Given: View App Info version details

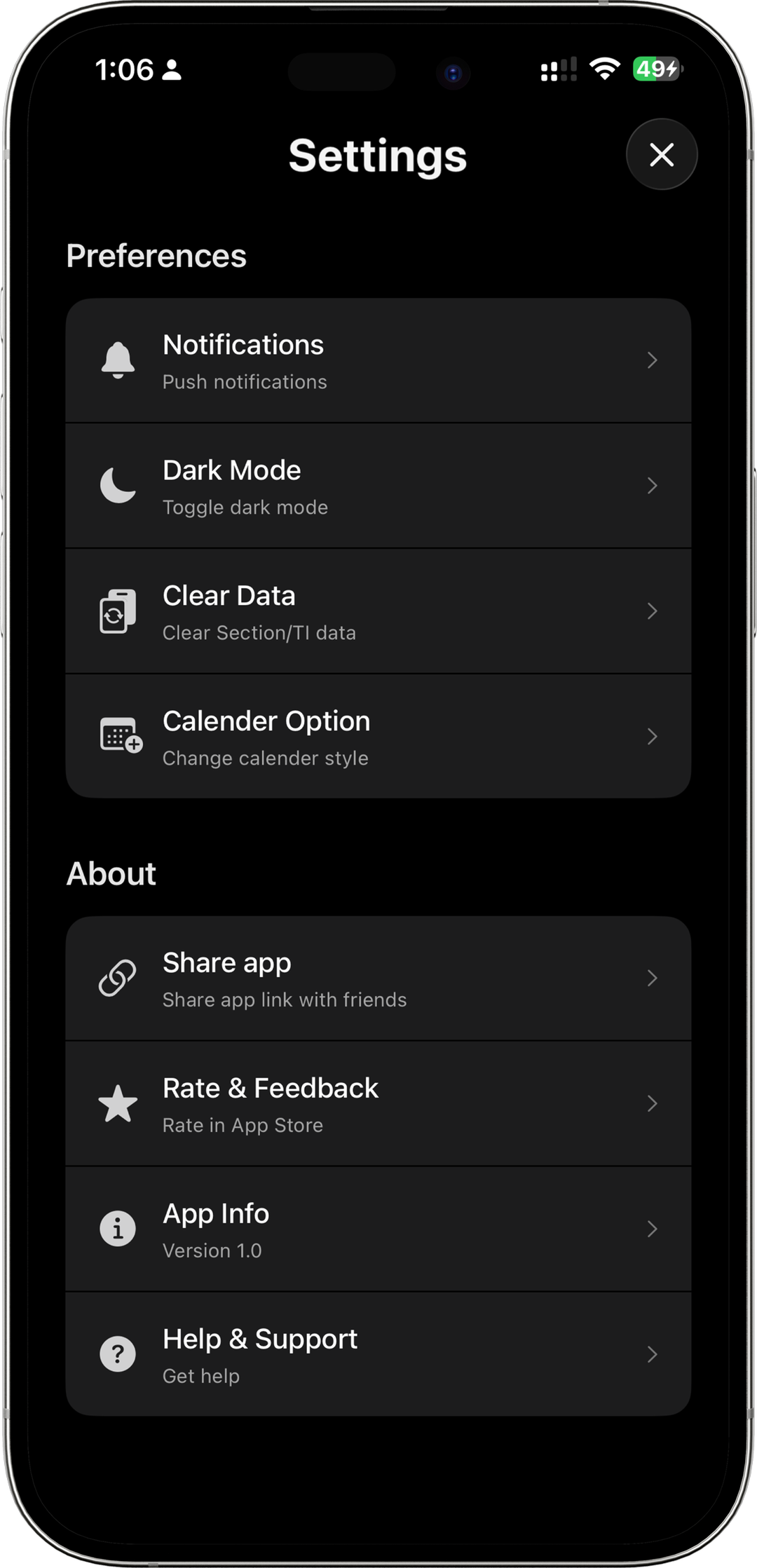Looking at the screenshot, I should [378, 1229].
